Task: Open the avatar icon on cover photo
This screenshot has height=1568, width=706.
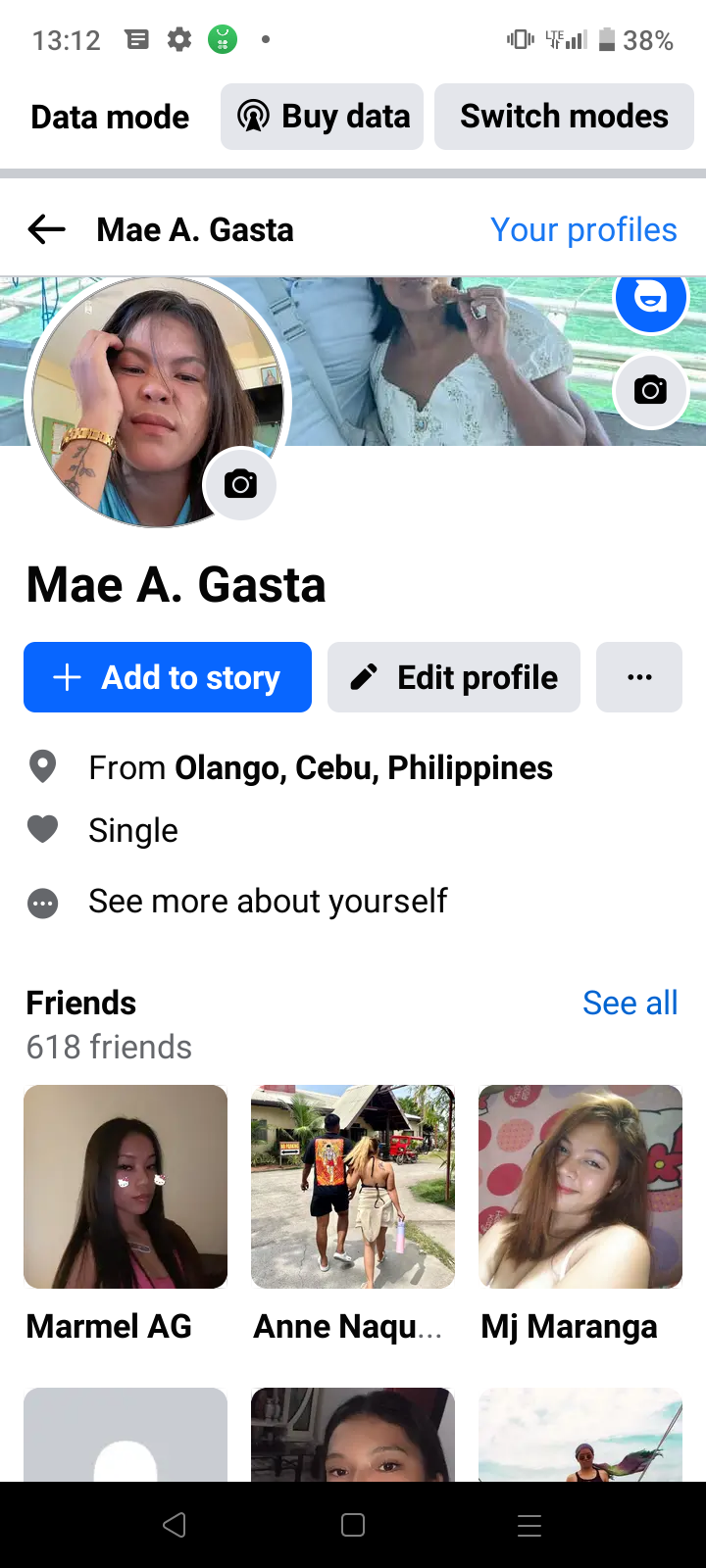Action: (651, 296)
